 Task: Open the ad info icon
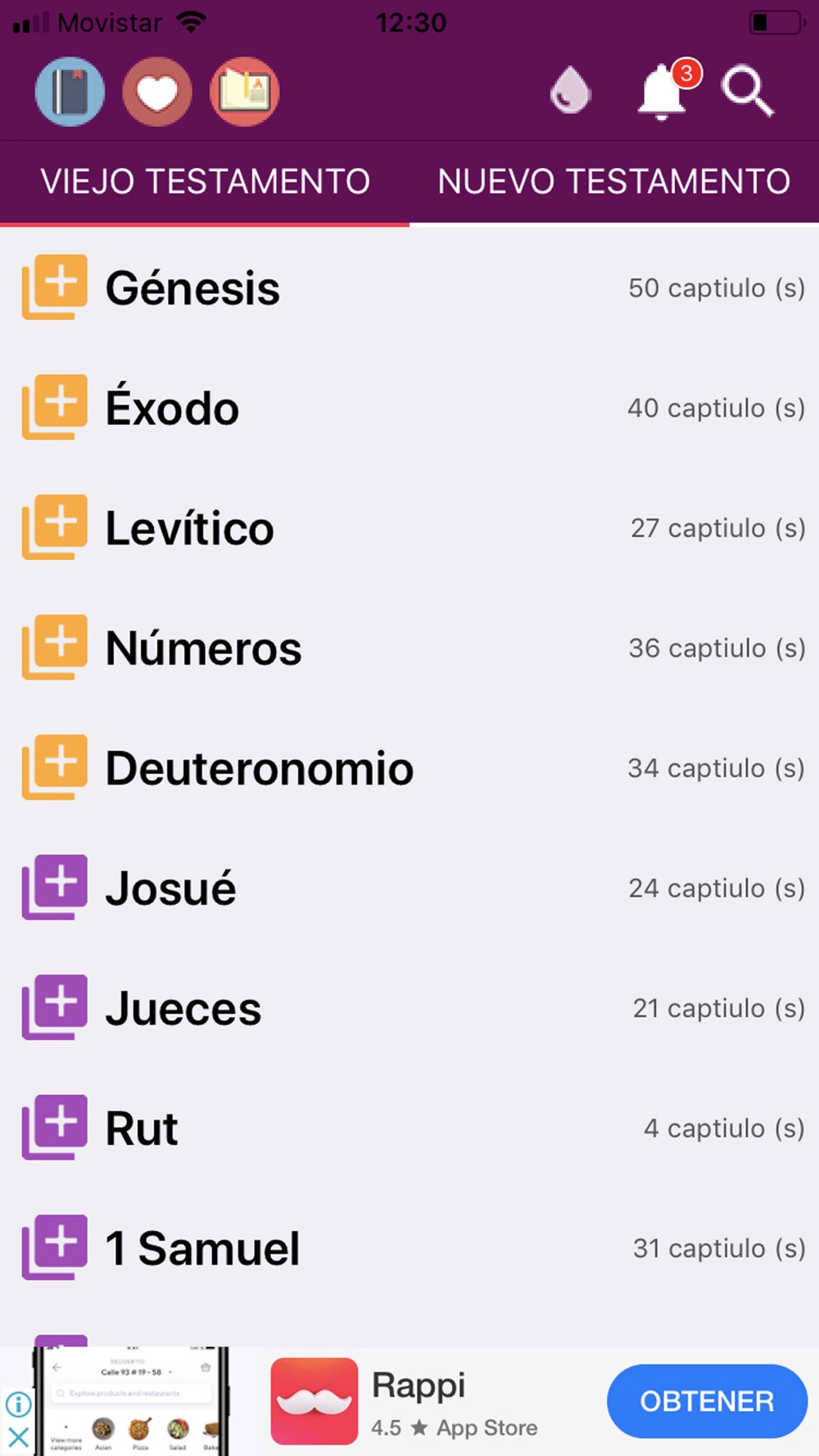click(x=18, y=1404)
